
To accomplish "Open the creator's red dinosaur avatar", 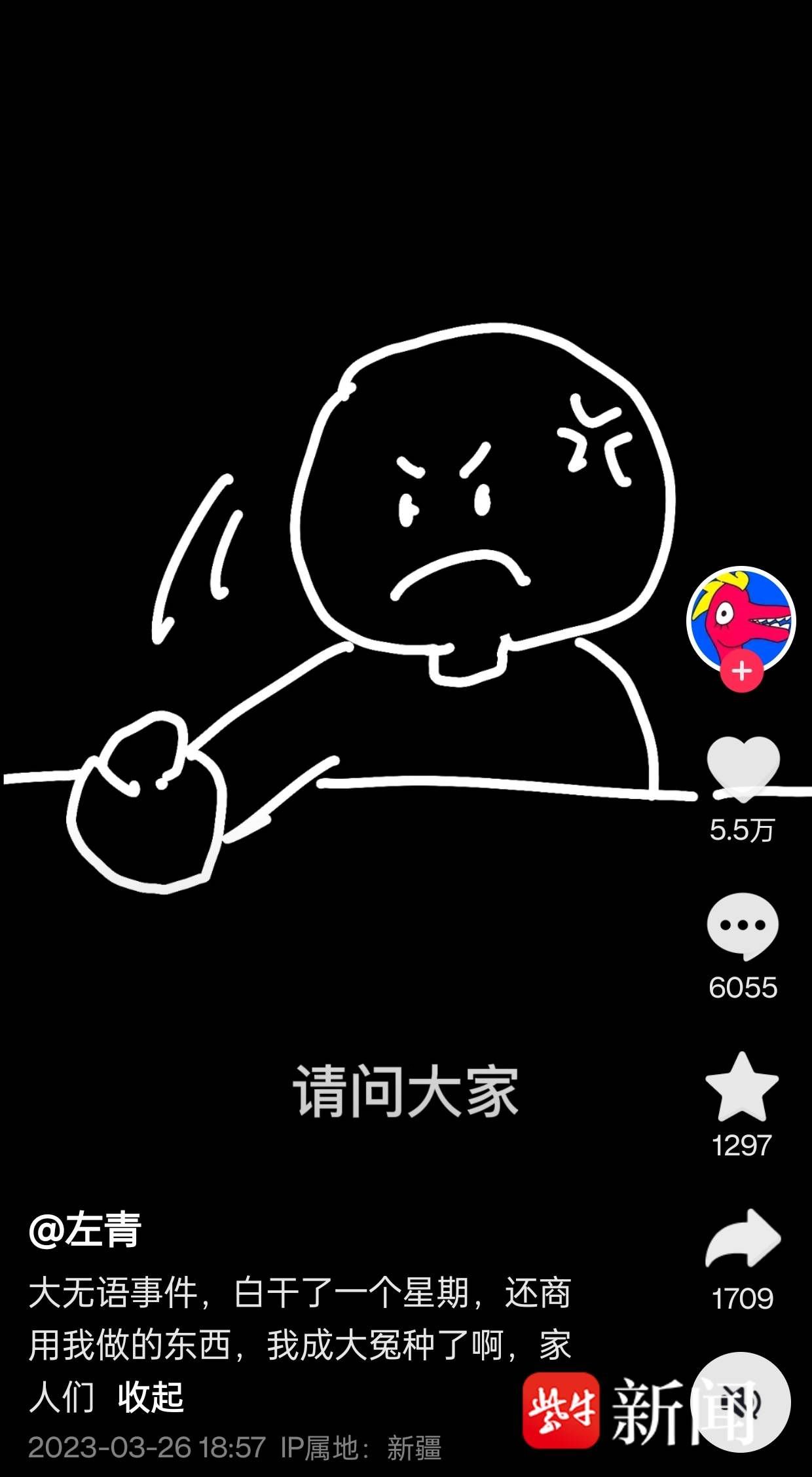I will click(741, 616).
